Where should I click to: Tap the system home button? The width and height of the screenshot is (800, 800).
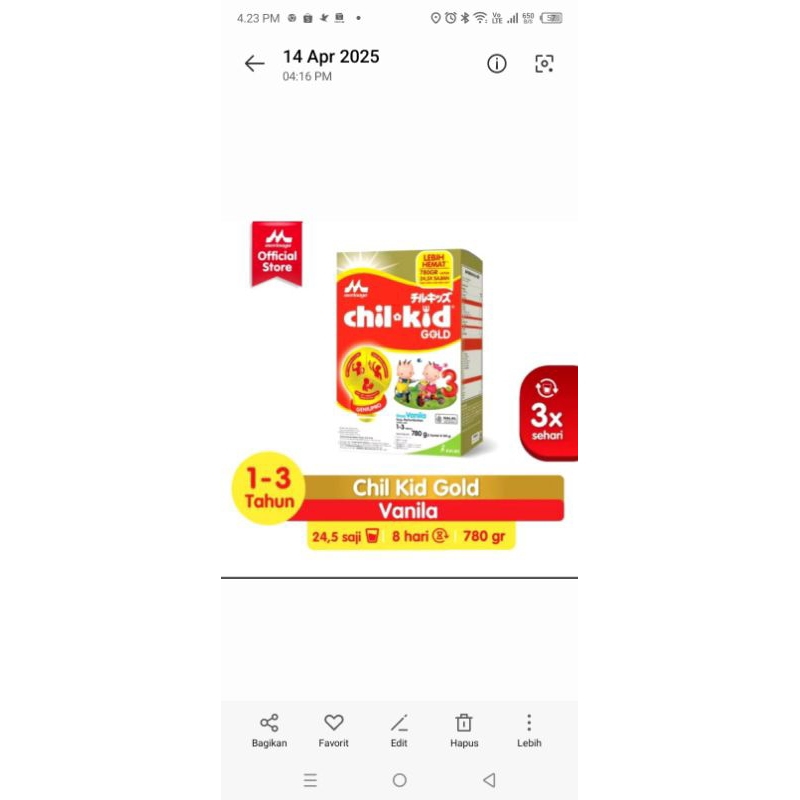click(x=400, y=780)
